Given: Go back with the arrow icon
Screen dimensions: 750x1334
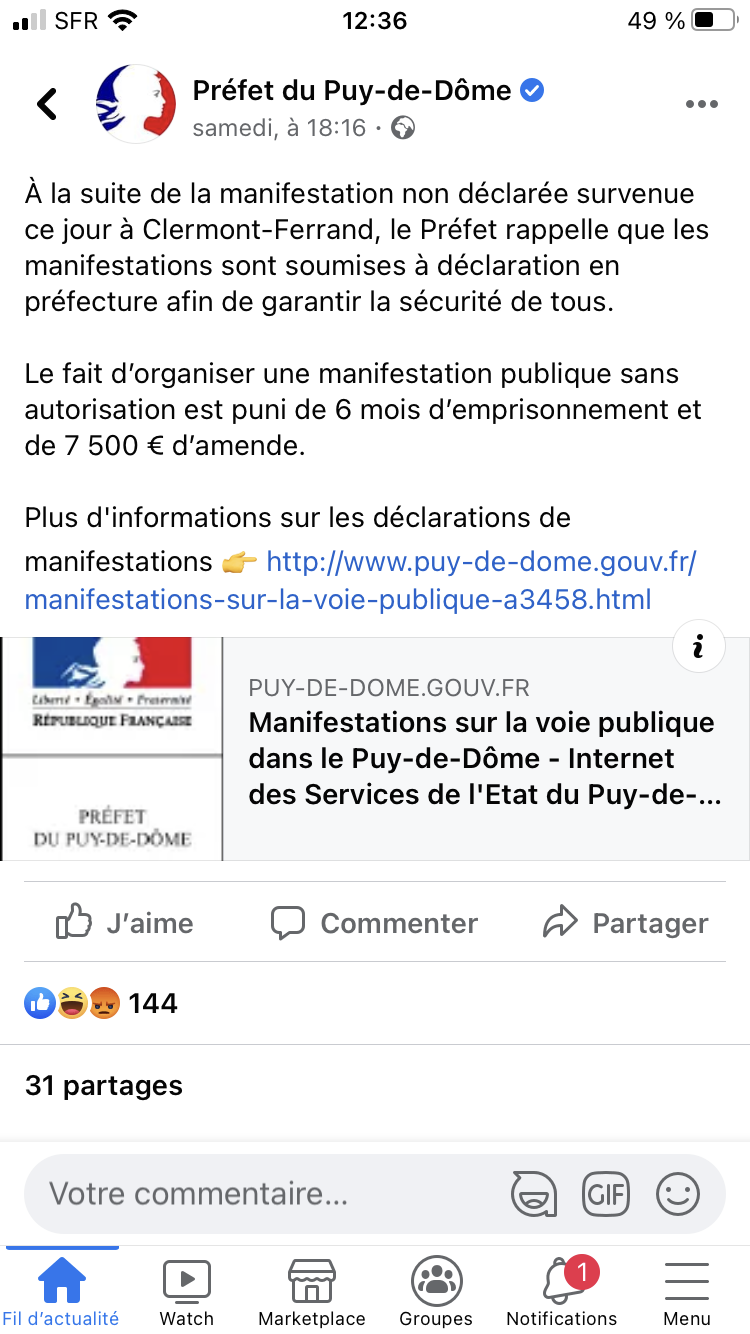Looking at the screenshot, I should [x=47, y=103].
